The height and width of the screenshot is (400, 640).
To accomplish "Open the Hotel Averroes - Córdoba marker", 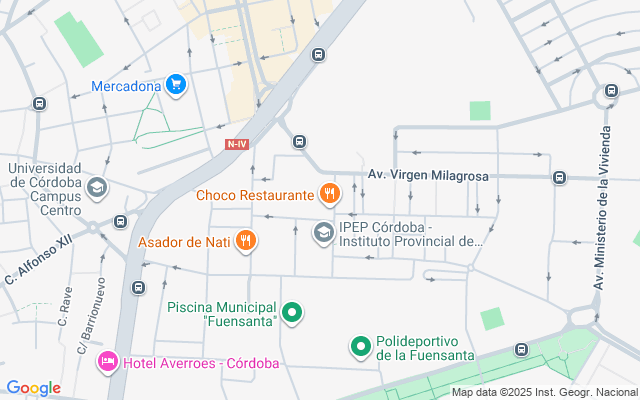I will coord(107,361).
